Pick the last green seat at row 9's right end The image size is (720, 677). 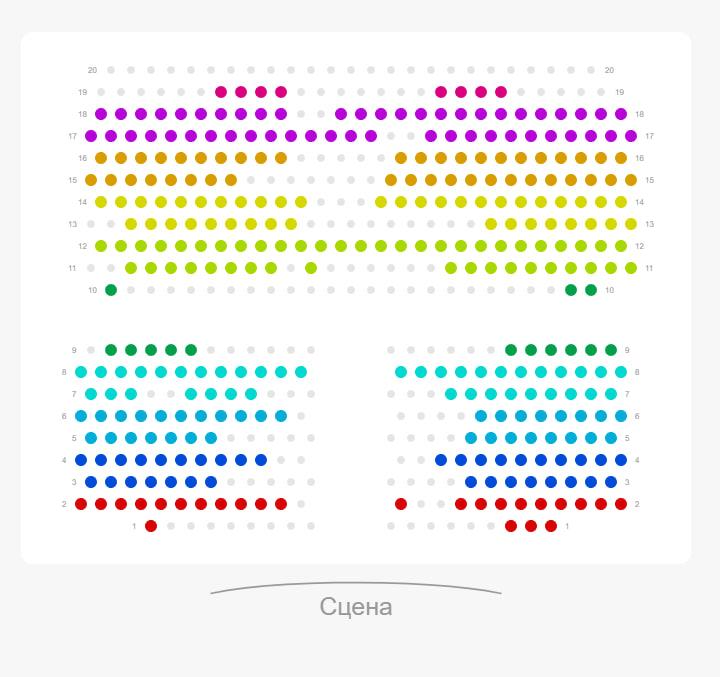point(611,350)
